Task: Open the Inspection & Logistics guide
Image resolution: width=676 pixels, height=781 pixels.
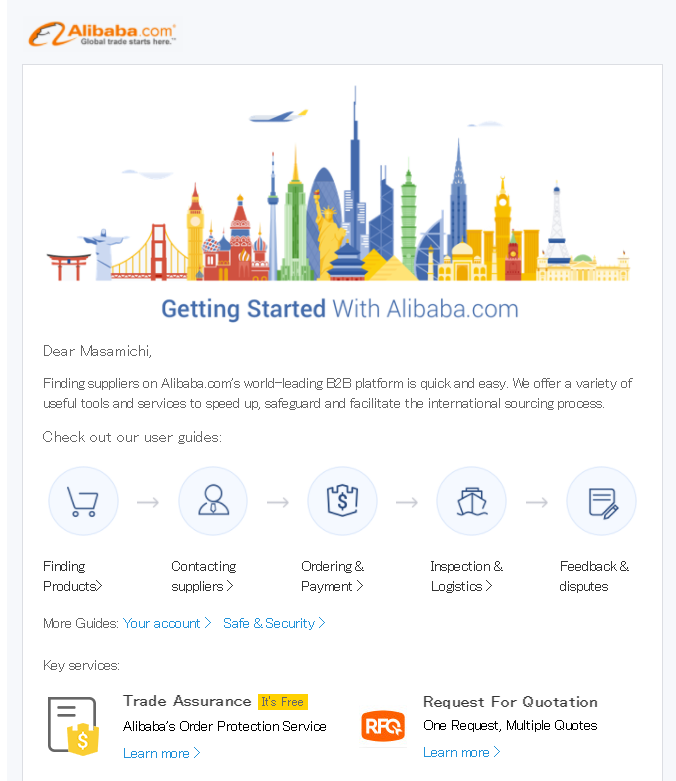Action: tap(466, 576)
